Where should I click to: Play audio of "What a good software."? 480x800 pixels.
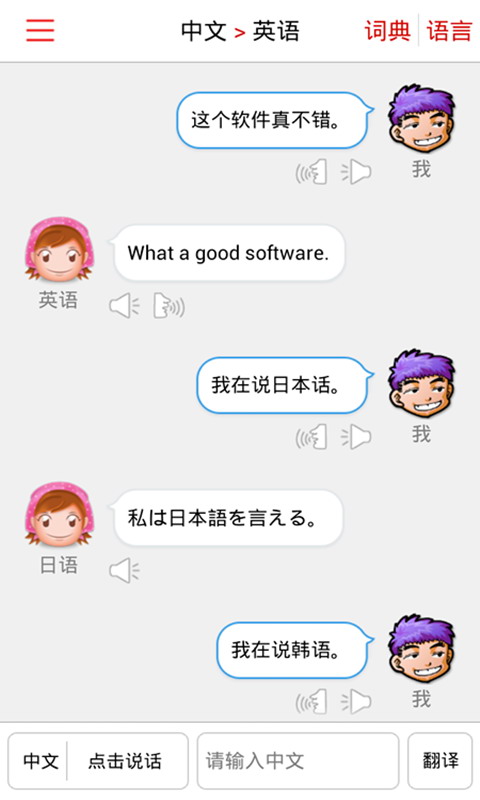(x=124, y=306)
